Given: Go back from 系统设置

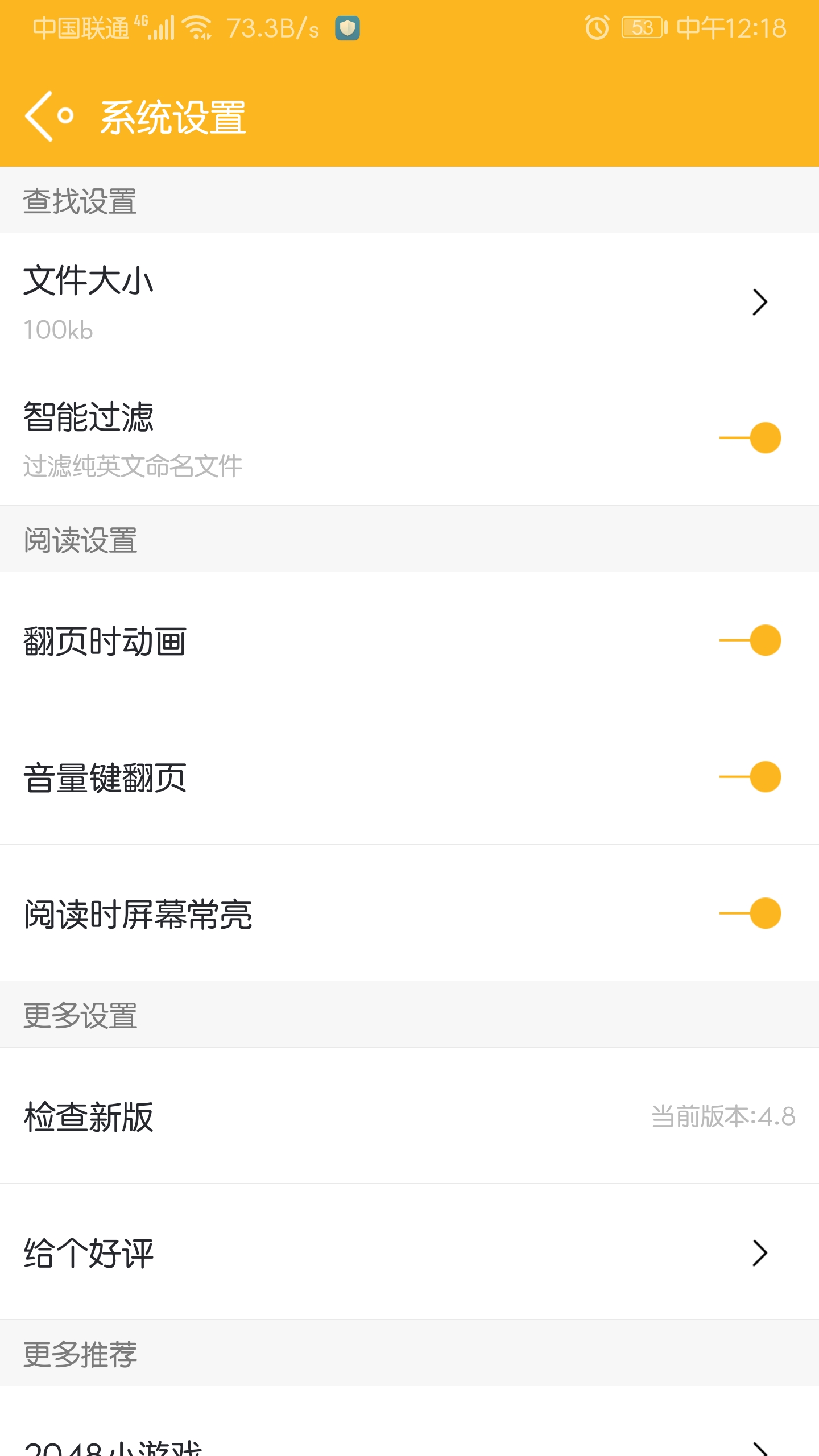Looking at the screenshot, I should [48, 116].
